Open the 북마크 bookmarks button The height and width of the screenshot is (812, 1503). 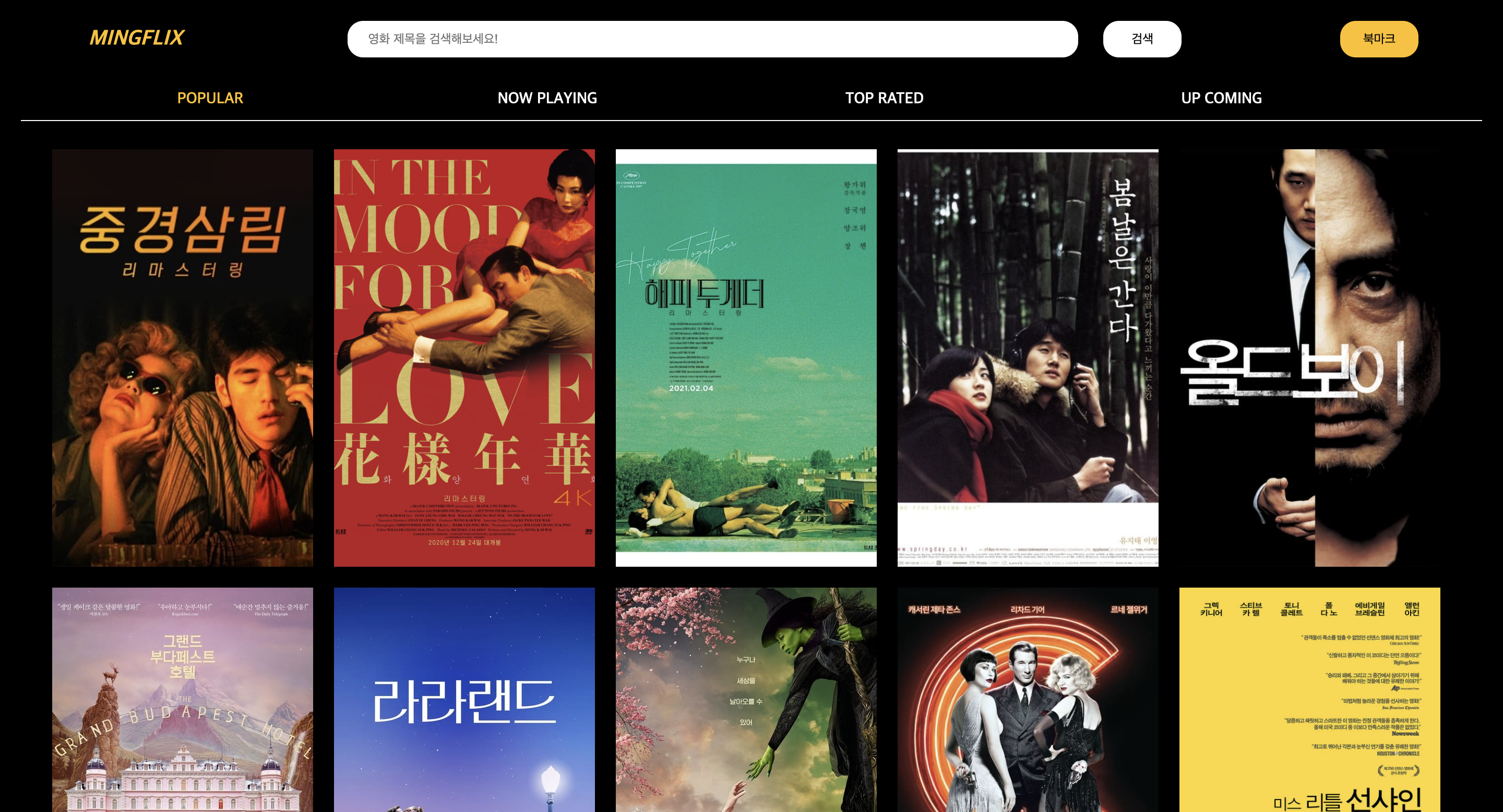(x=1378, y=39)
